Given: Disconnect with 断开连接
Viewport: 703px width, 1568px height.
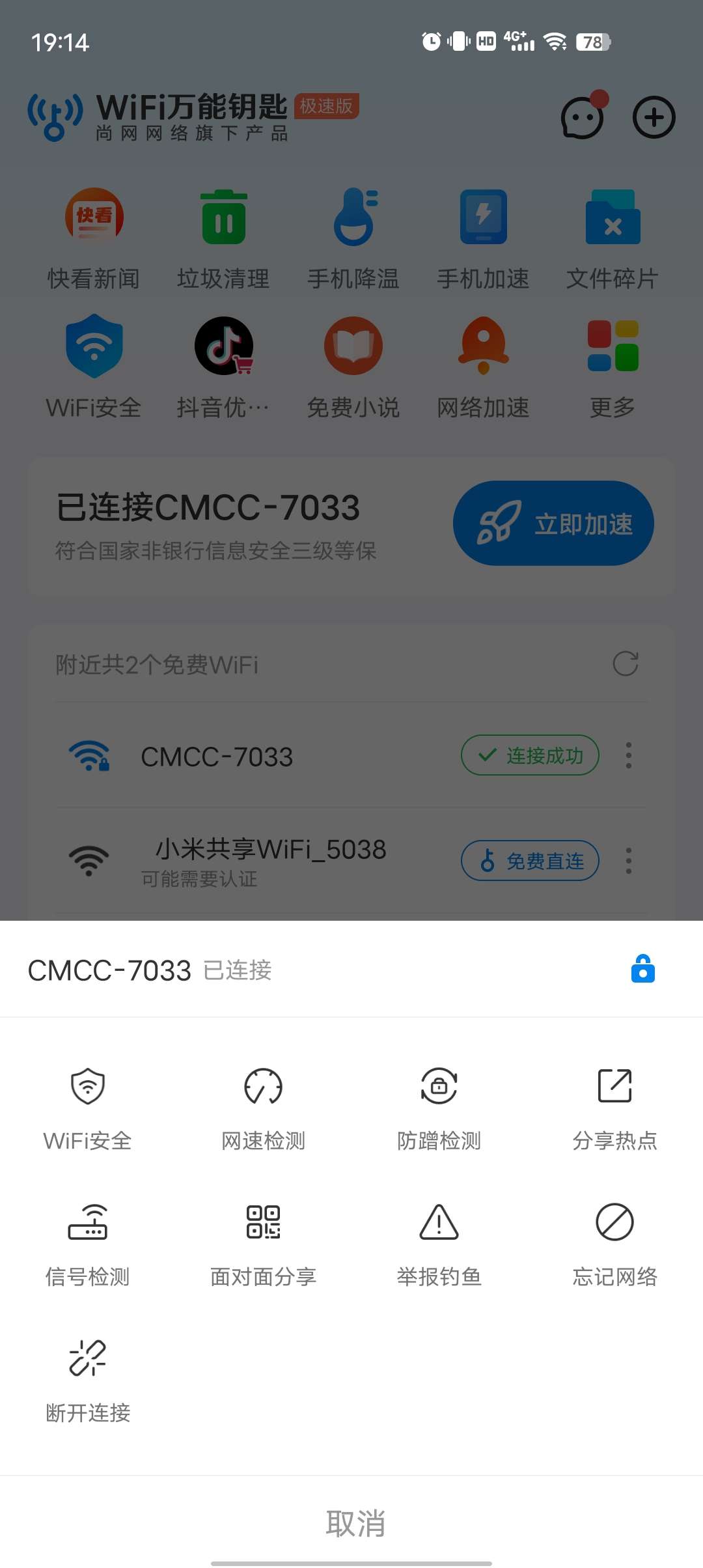Looking at the screenshot, I should pos(88,1379).
